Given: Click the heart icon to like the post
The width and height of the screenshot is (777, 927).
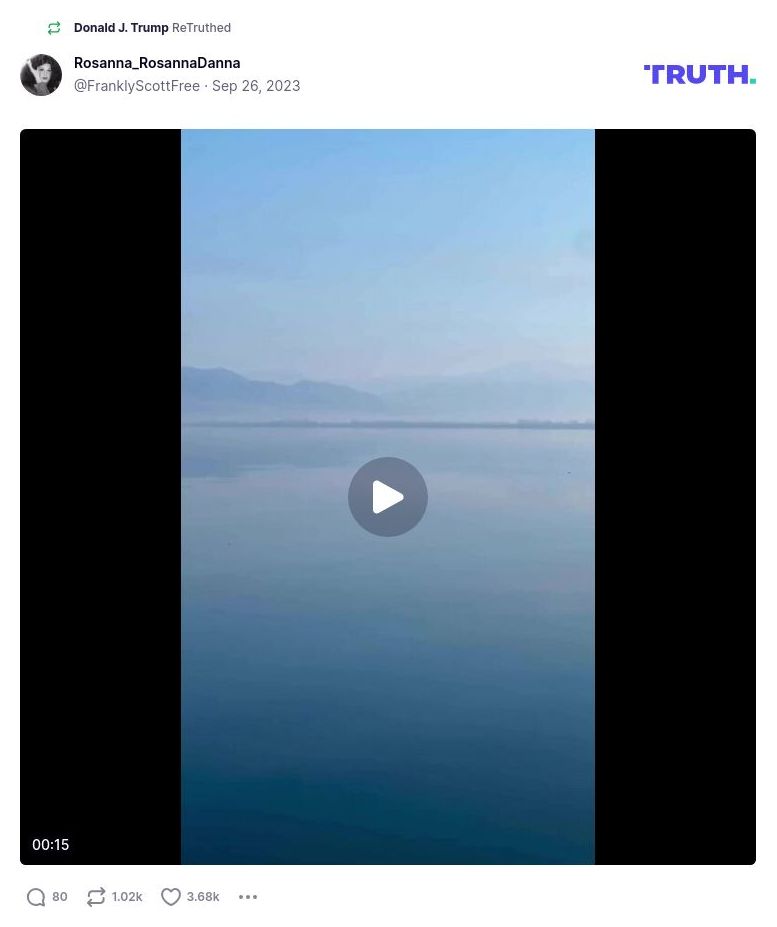Looking at the screenshot, I should click(x=171, y=897).
